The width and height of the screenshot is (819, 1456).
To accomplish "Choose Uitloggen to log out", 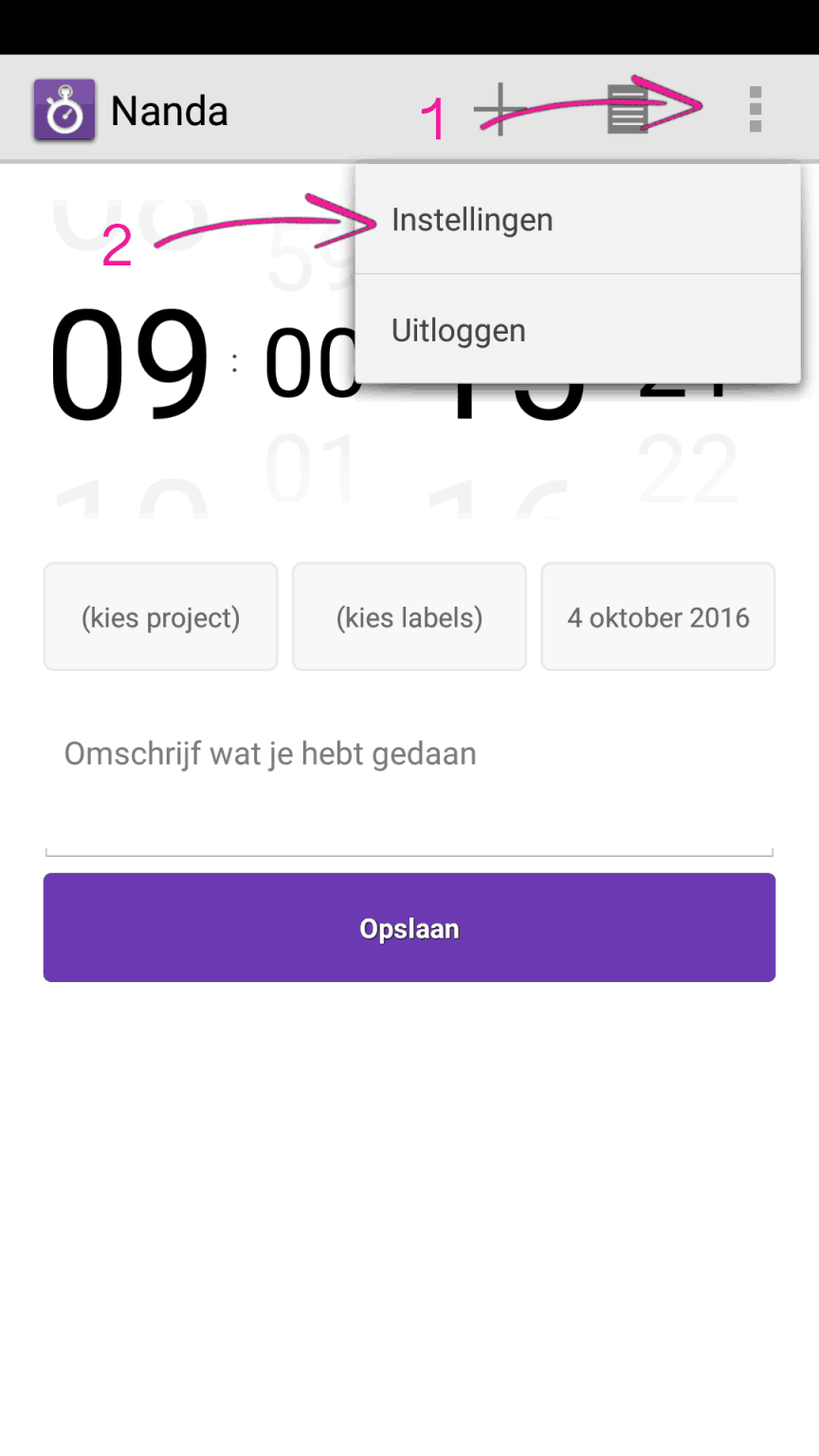I will tap(577, 330).
